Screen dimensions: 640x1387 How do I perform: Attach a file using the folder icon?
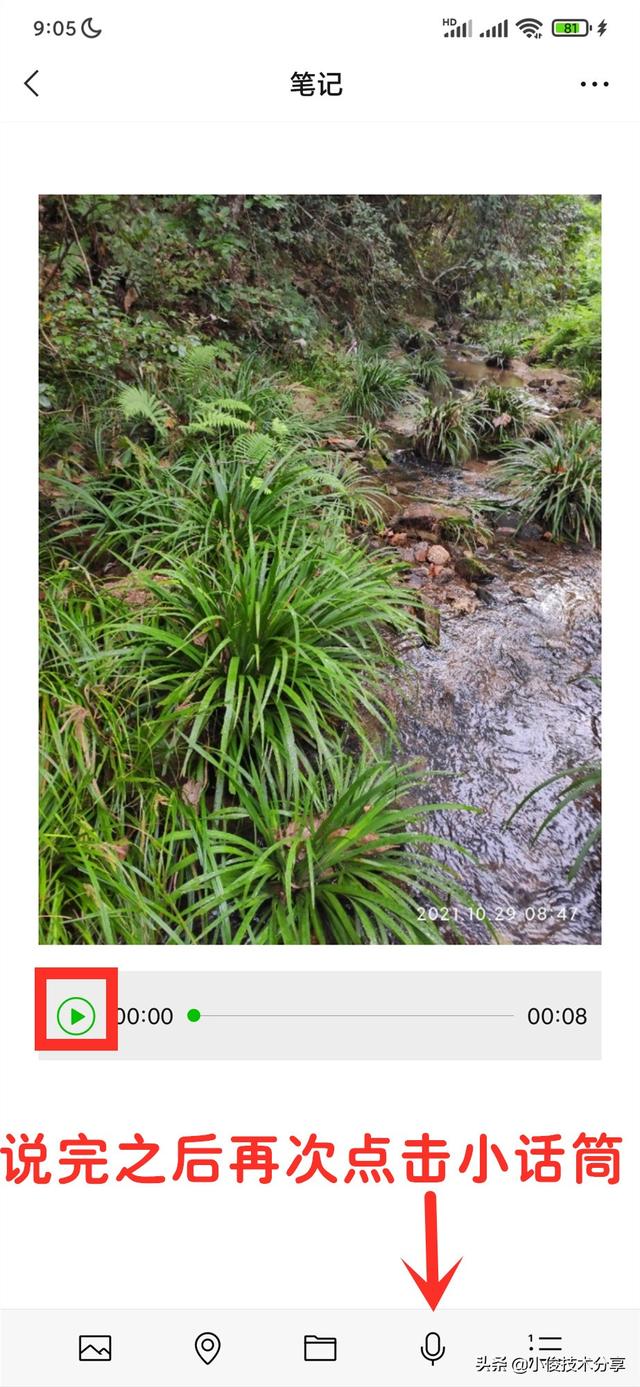tap(320, 1348)
